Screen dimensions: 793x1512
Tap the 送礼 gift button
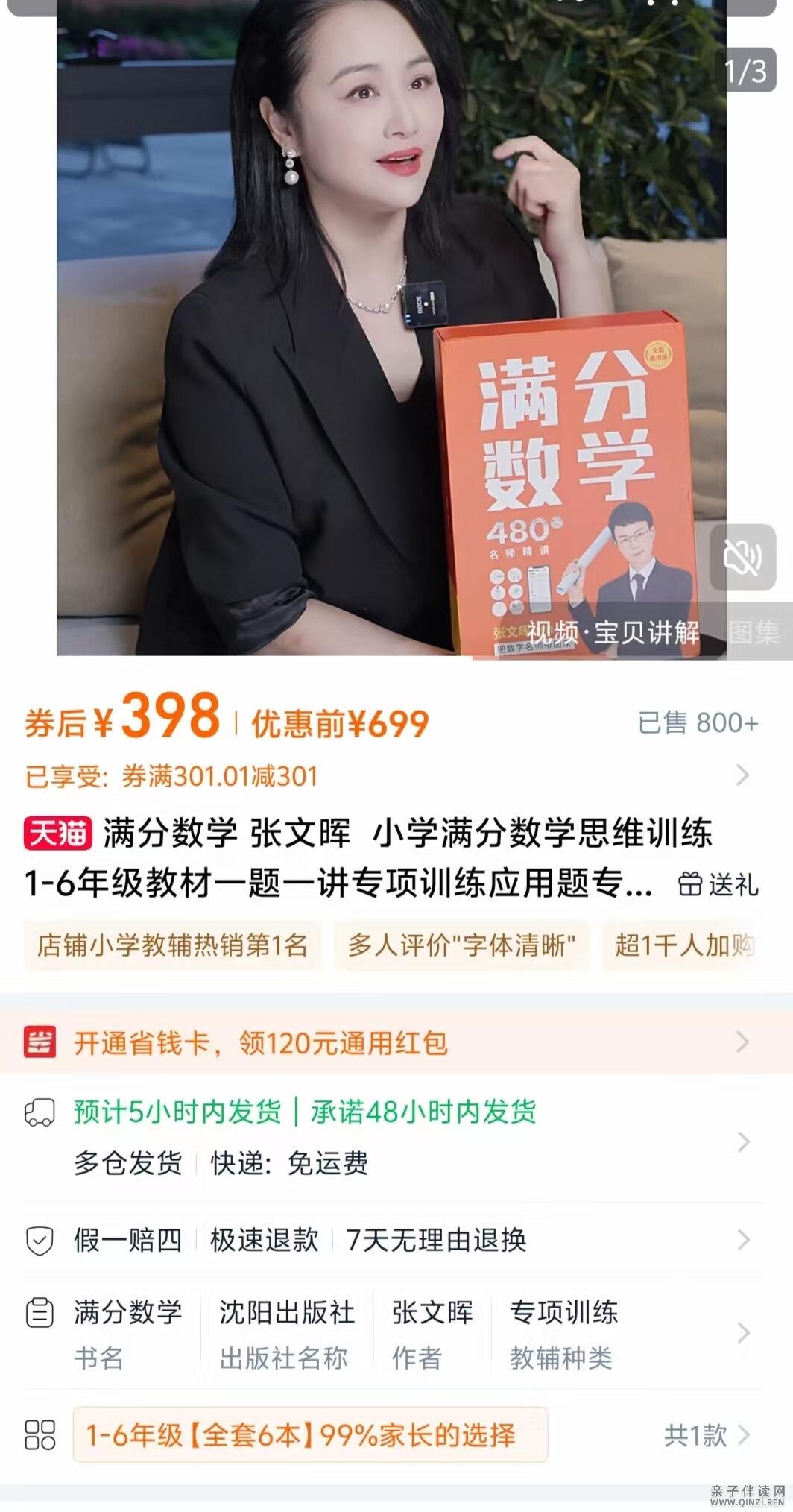click(x=719, y=885)
